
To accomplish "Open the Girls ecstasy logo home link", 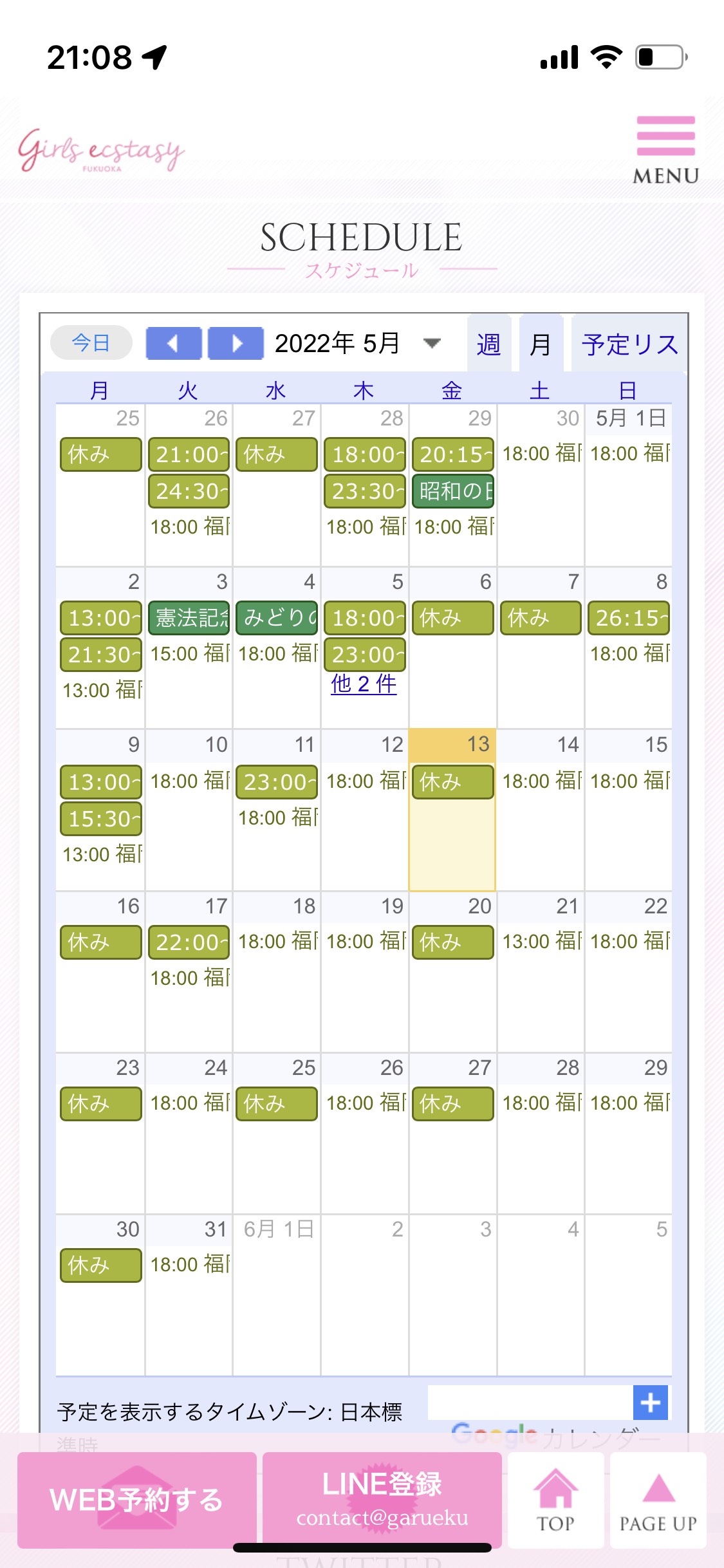I will tap(102, 151).
